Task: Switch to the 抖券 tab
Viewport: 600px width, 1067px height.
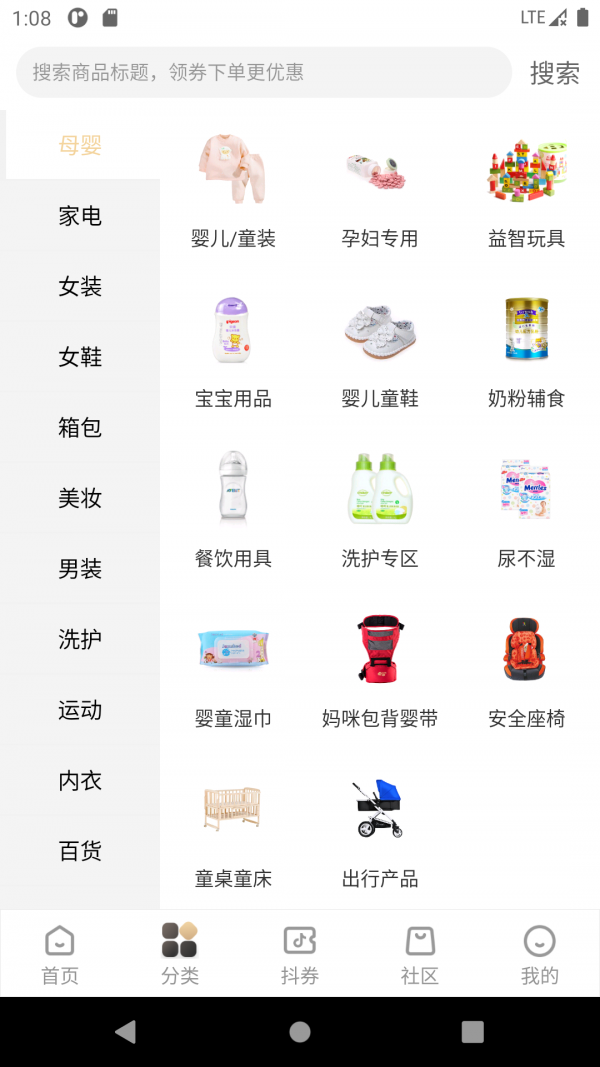Action: pyautogui.click(x=300, y=954)
